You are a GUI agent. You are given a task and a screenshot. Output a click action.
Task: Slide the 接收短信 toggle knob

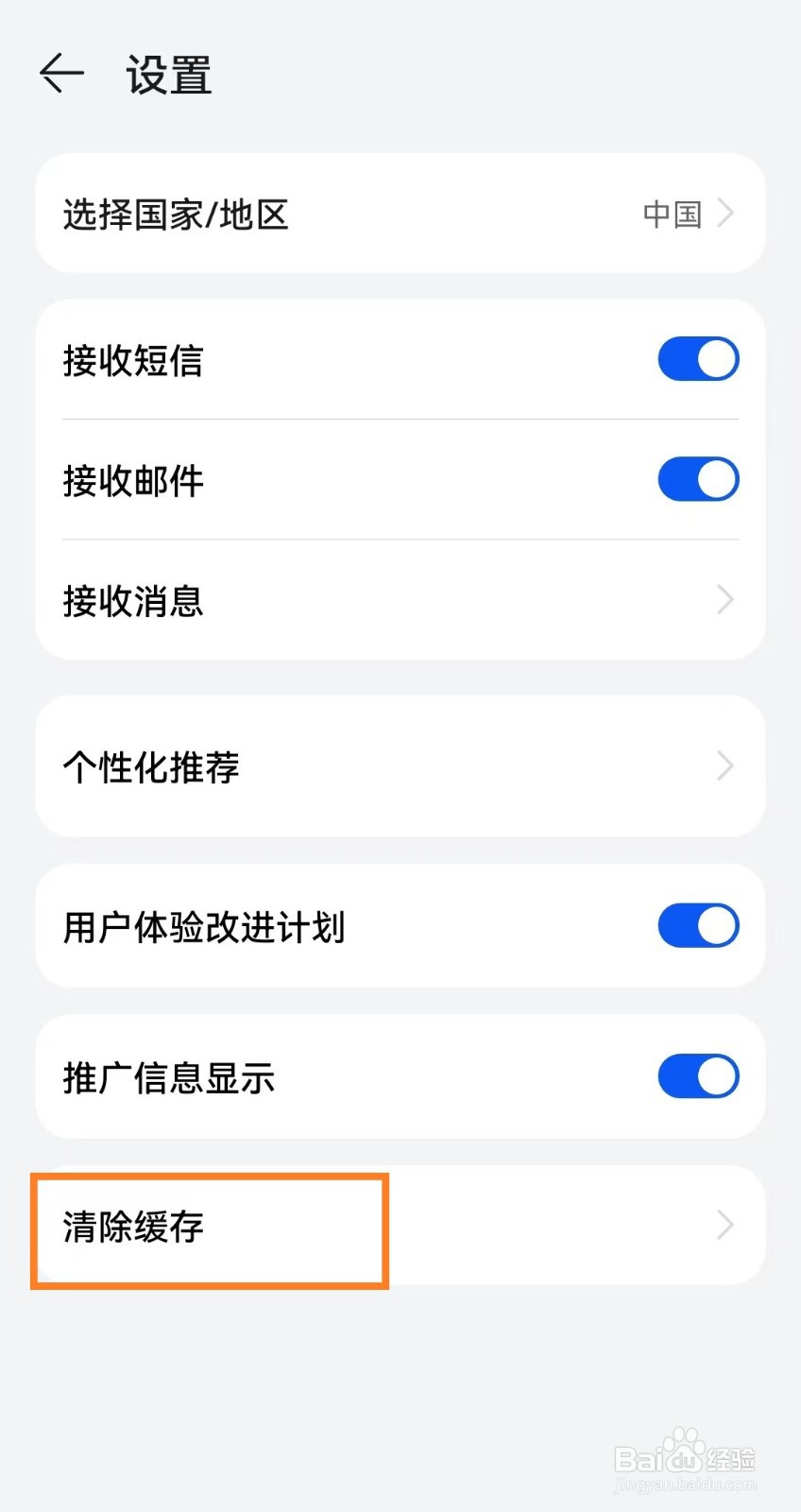click(x=714, y=359)
